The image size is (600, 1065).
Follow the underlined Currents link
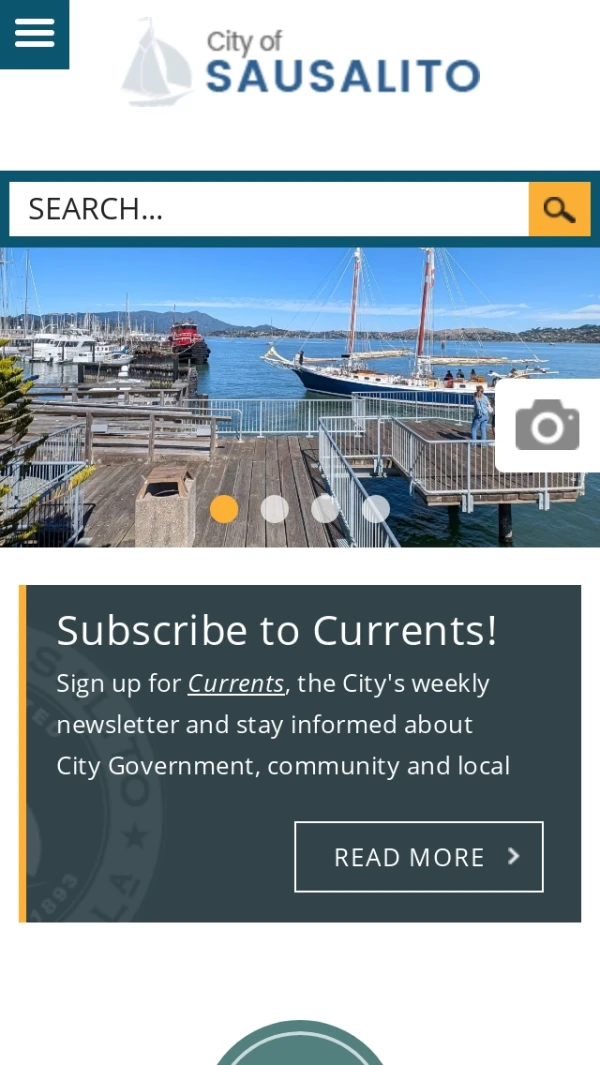236,683
